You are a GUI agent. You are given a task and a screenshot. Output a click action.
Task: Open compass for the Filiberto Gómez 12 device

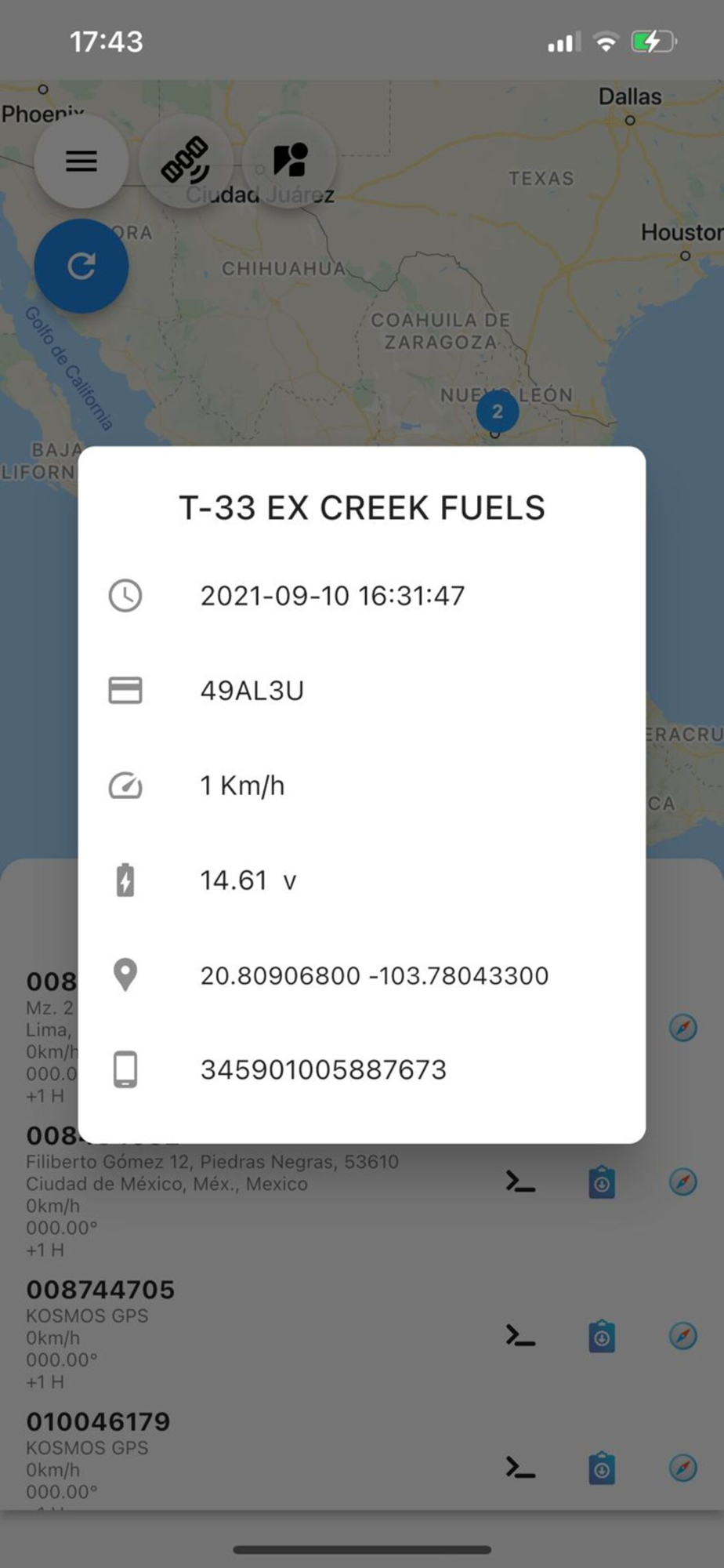pyautogui.click(x=683, y=1181)
